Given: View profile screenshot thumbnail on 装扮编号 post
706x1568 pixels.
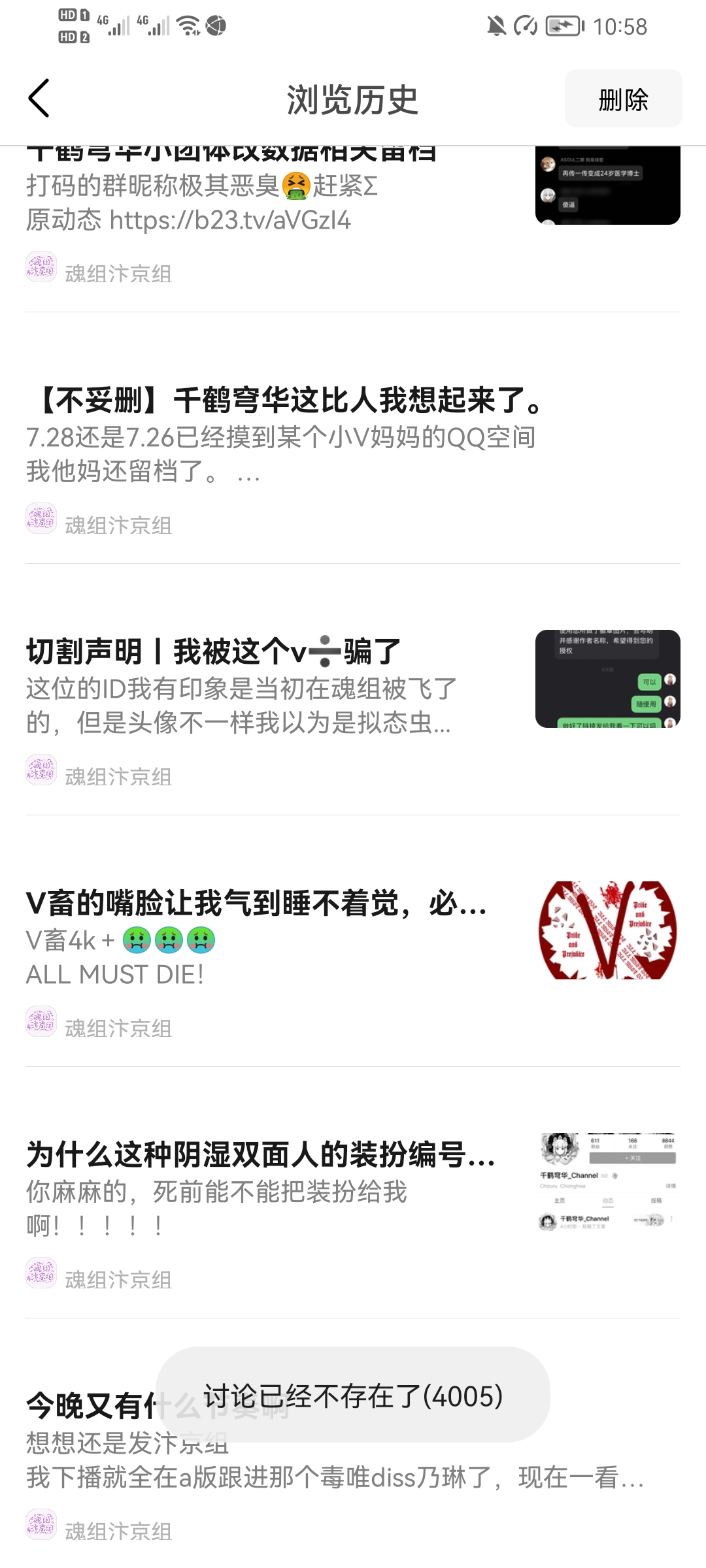Looking at the screenshot, I should click(x=607, y=1182).
